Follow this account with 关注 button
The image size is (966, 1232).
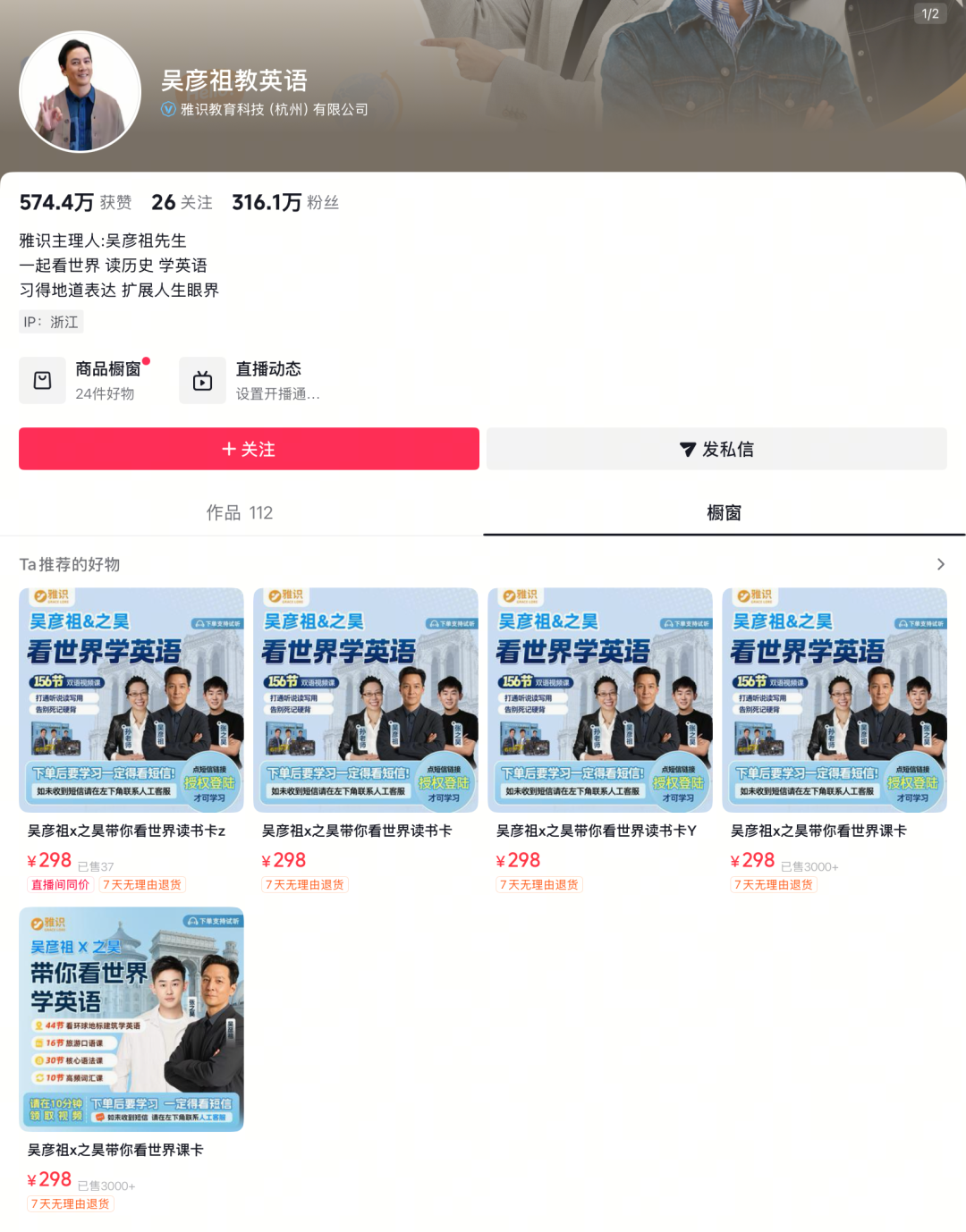tap(249, 449)
